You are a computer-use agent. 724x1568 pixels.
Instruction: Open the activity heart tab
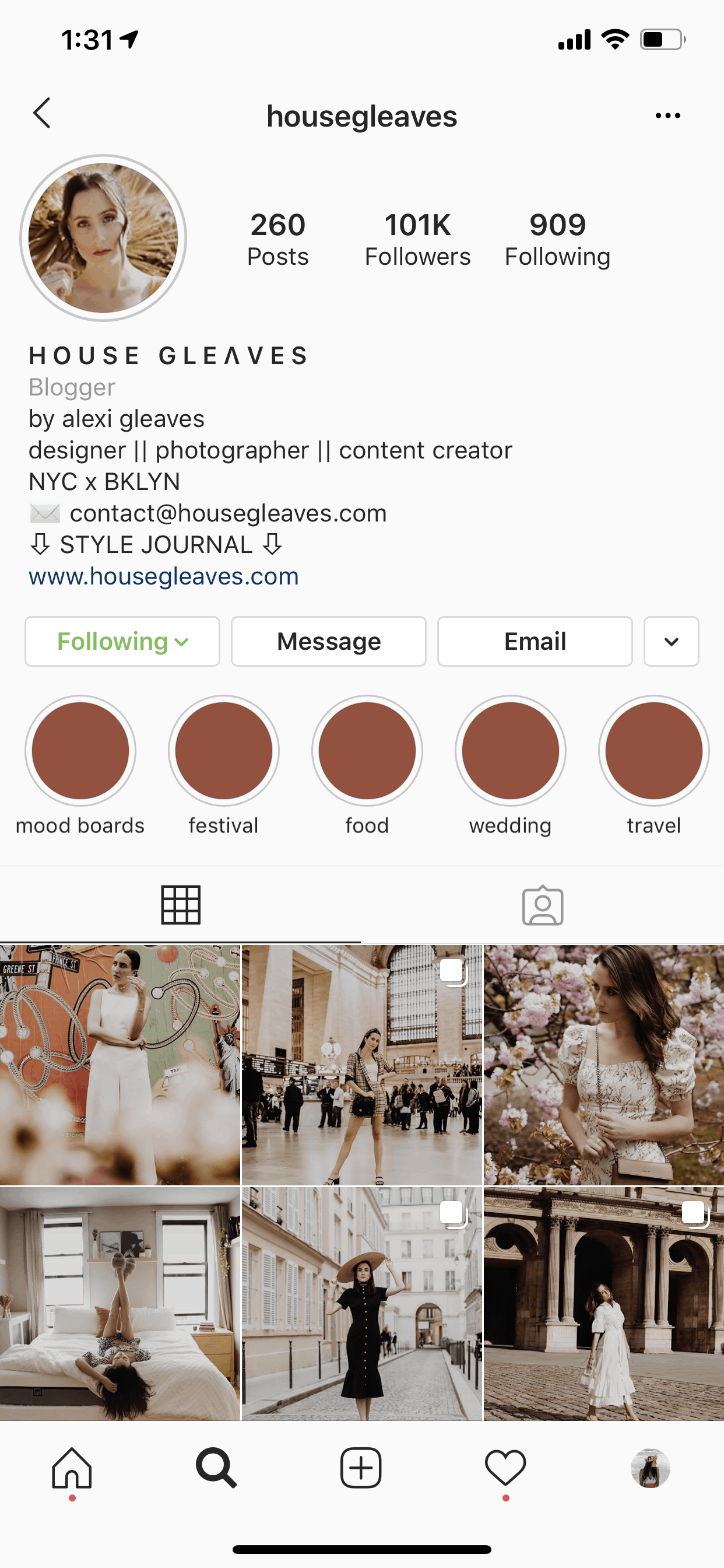pyautogui.click(x=505, y=1468)
